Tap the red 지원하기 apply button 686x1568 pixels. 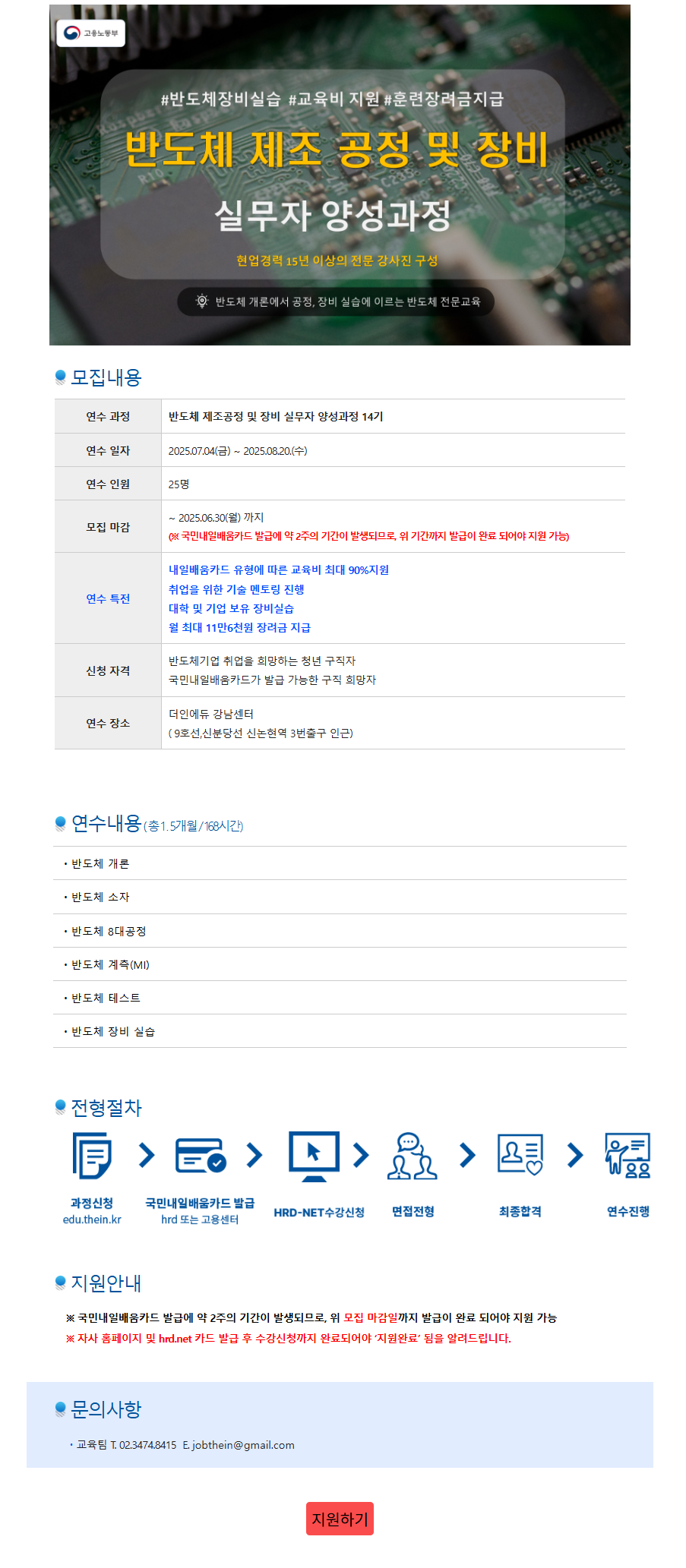(x=340, y=1519)
